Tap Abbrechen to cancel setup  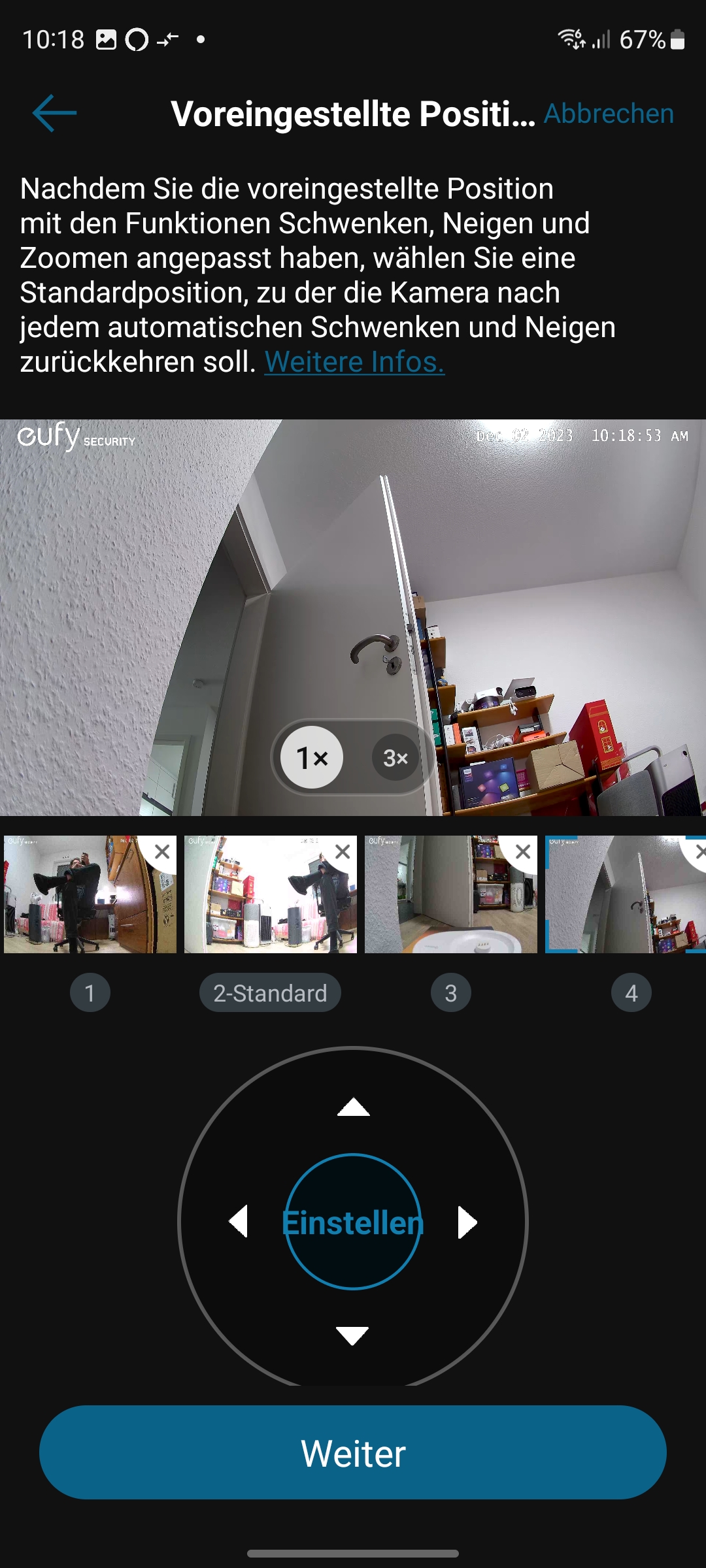pos(608,114)
